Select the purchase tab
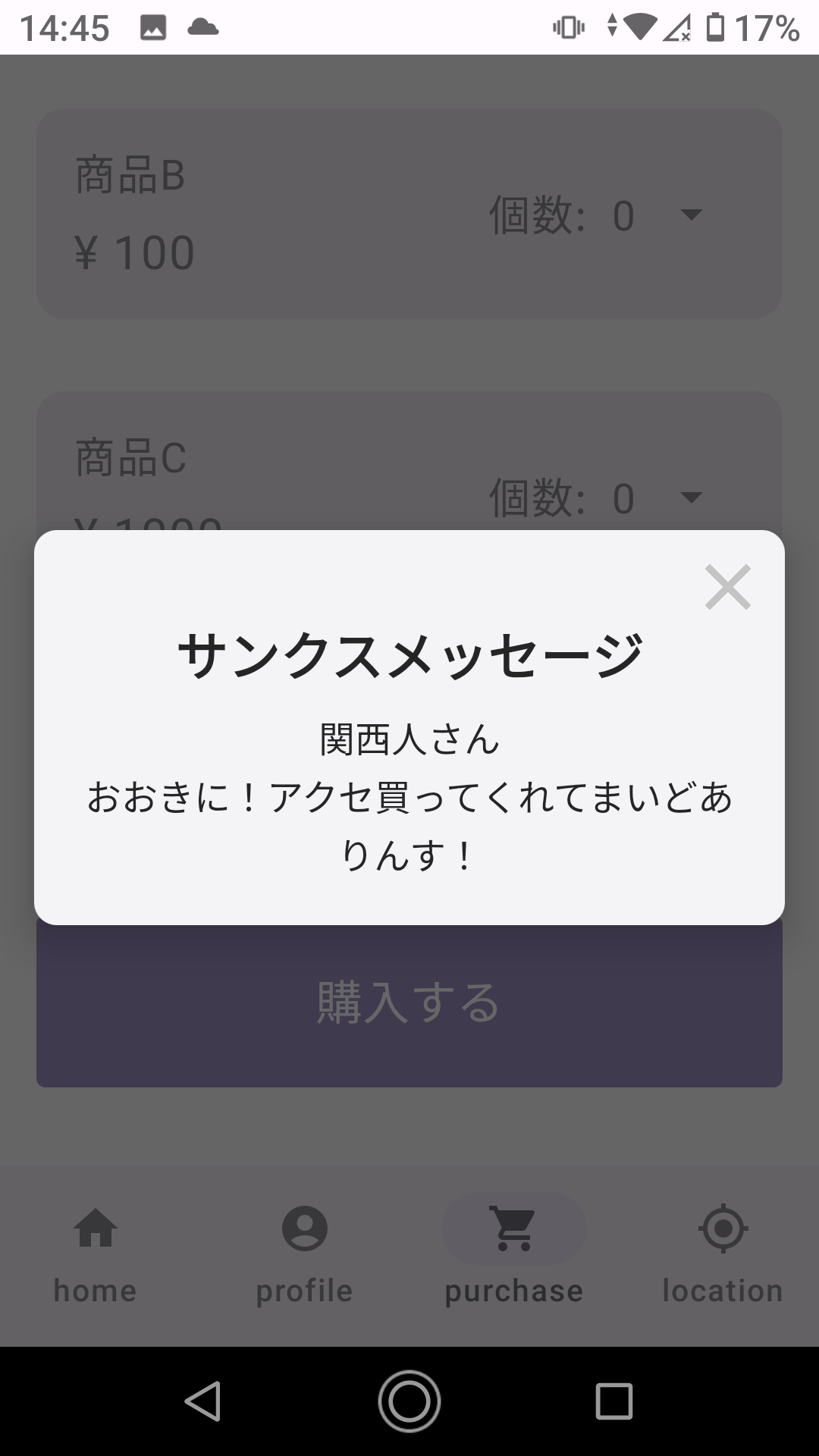The width and height of the screenshot is (819, 1456). tap(514, 1256)
